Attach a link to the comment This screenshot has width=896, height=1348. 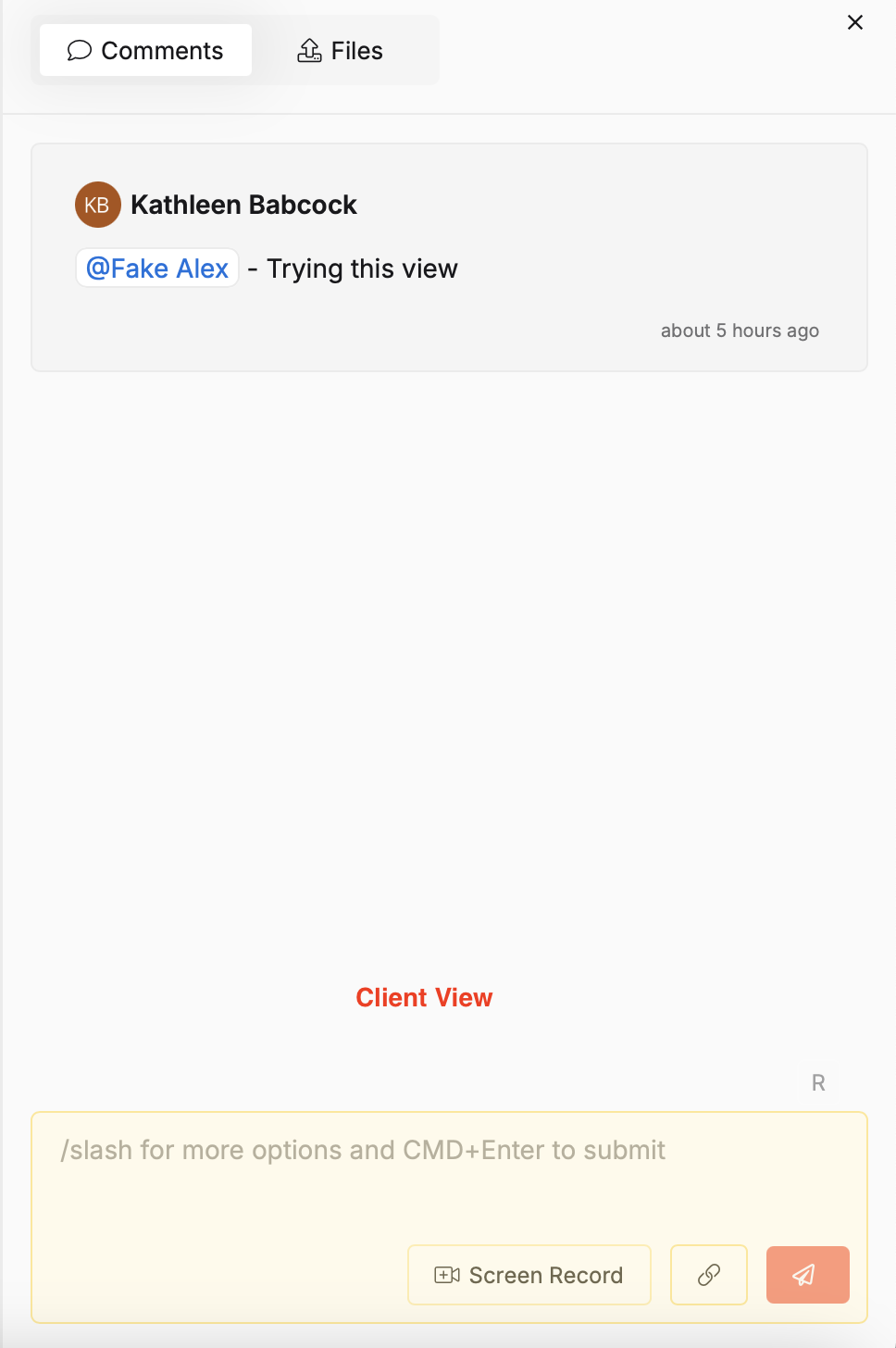[709, 1275]
